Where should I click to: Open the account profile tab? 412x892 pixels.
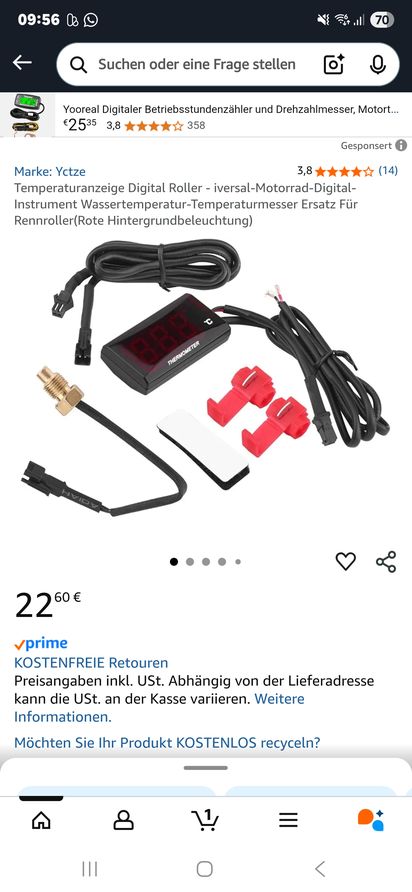(x=123, y=820)
